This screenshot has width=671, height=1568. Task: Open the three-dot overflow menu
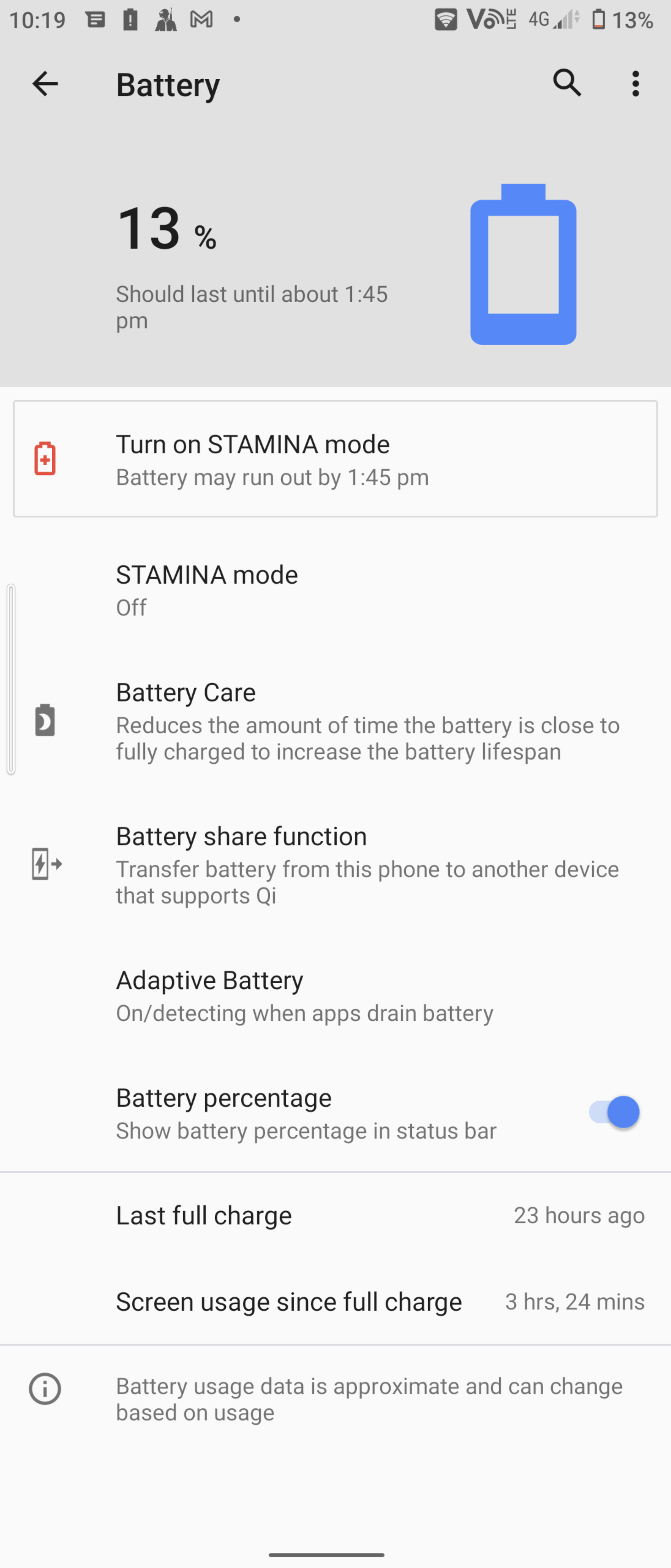(x=635, y=84)
